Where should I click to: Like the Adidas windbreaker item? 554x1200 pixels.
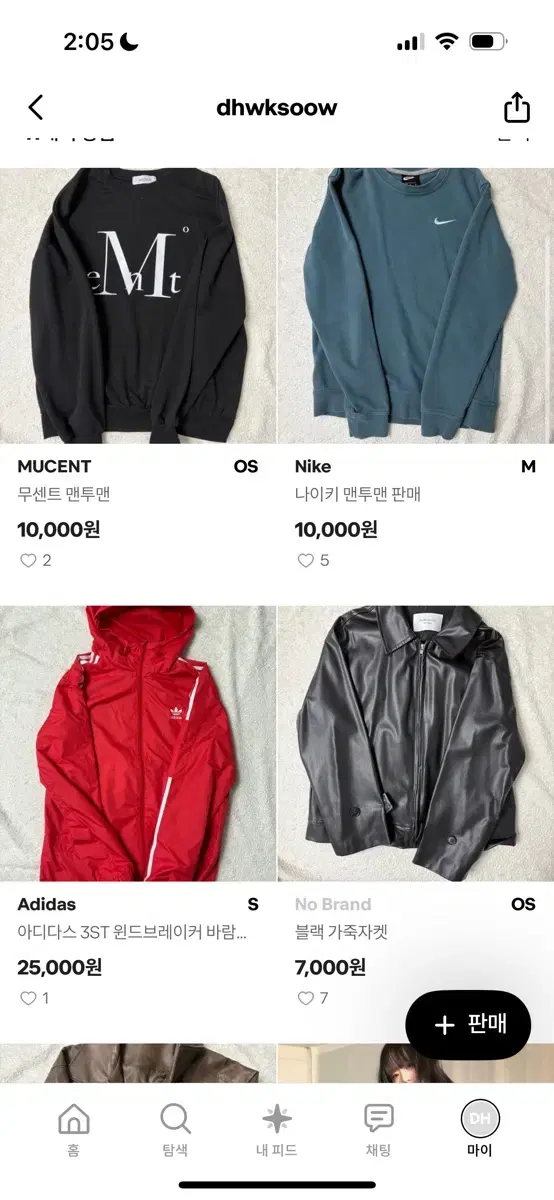(x=28, y=998)
